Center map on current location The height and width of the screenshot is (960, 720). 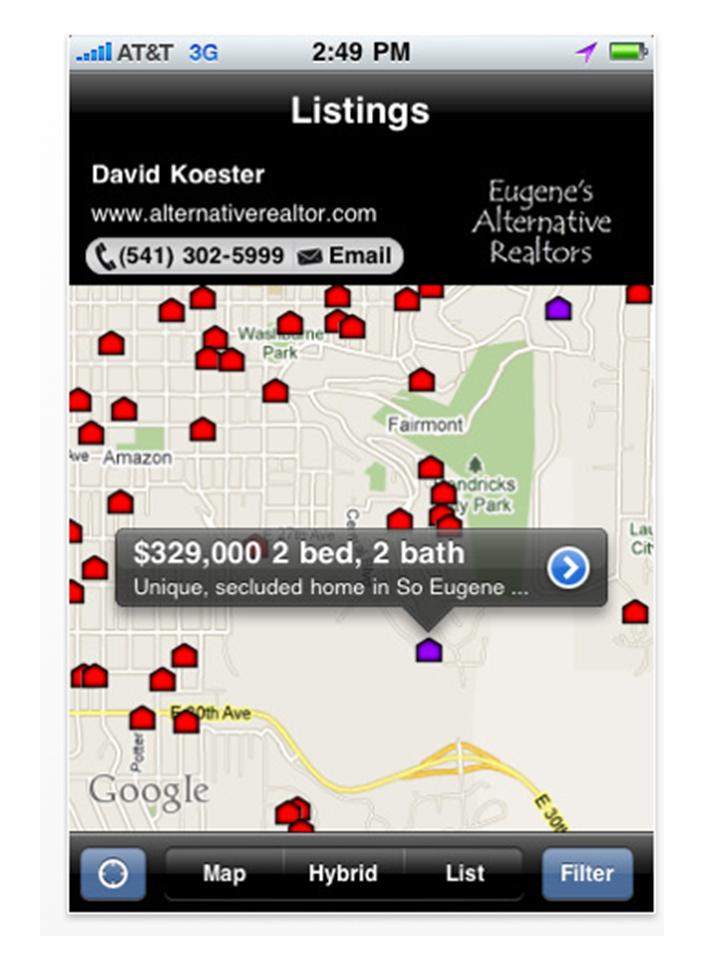113,874
